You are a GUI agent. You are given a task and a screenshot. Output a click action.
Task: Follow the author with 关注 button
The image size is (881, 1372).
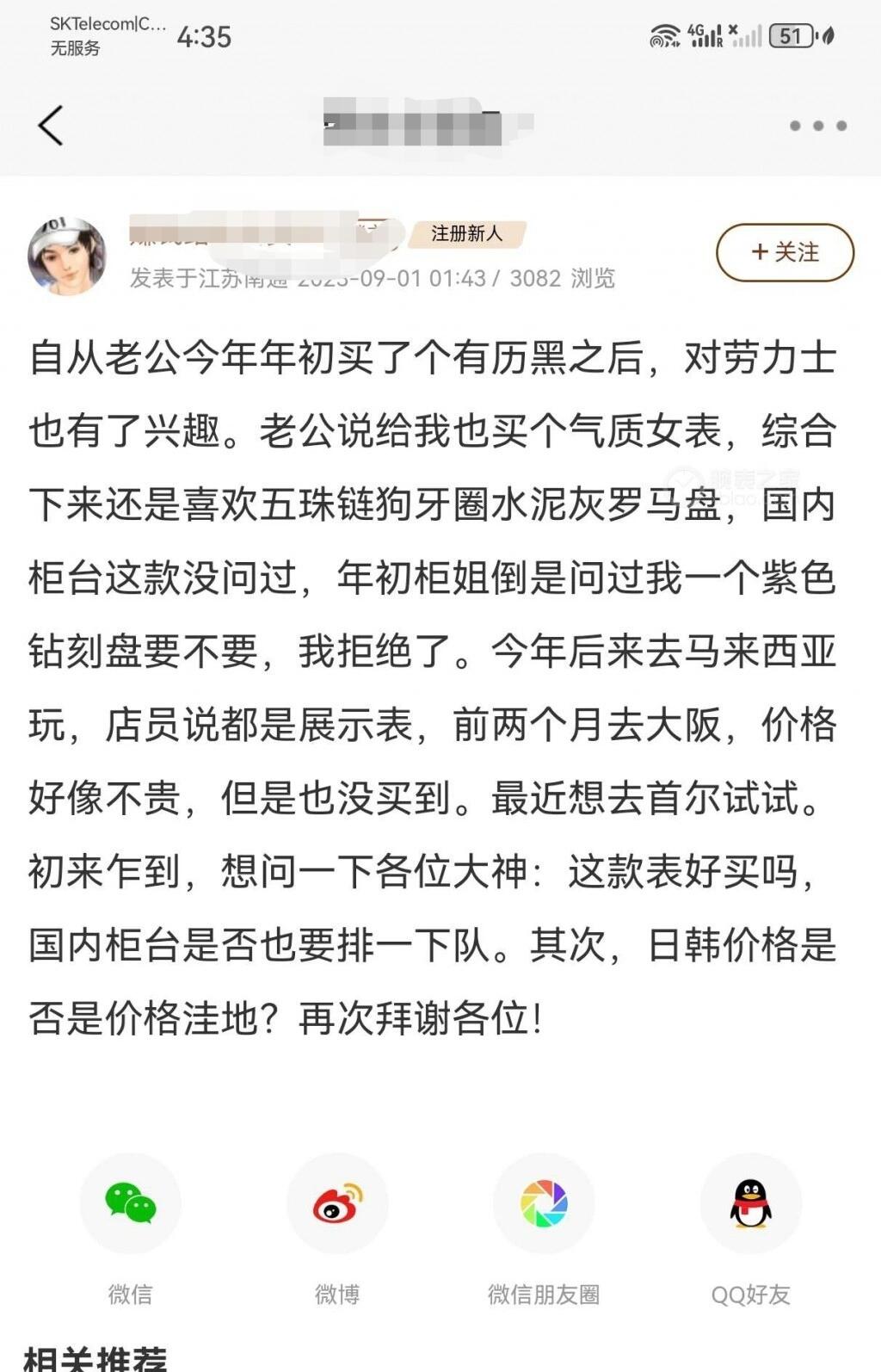(785, 252)
